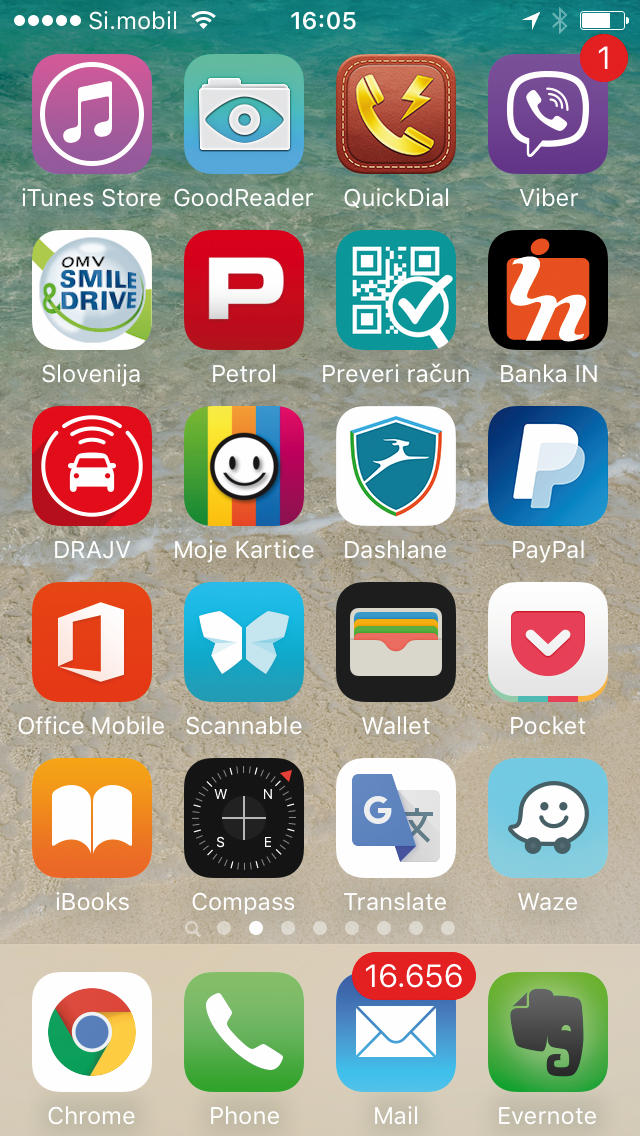This screenshot has height=1136, width=640.
Task: Open Viber with one notification
Action: [548, 114]
